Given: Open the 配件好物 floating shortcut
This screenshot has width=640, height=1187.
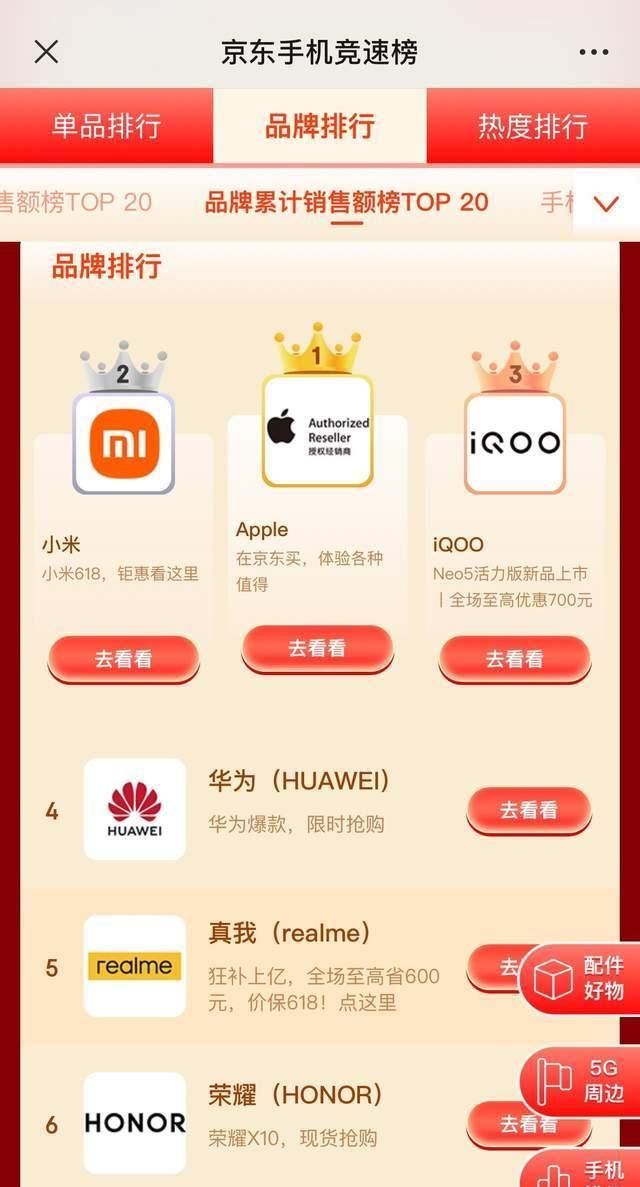Looking at the screenshot, I should point(580,978).
